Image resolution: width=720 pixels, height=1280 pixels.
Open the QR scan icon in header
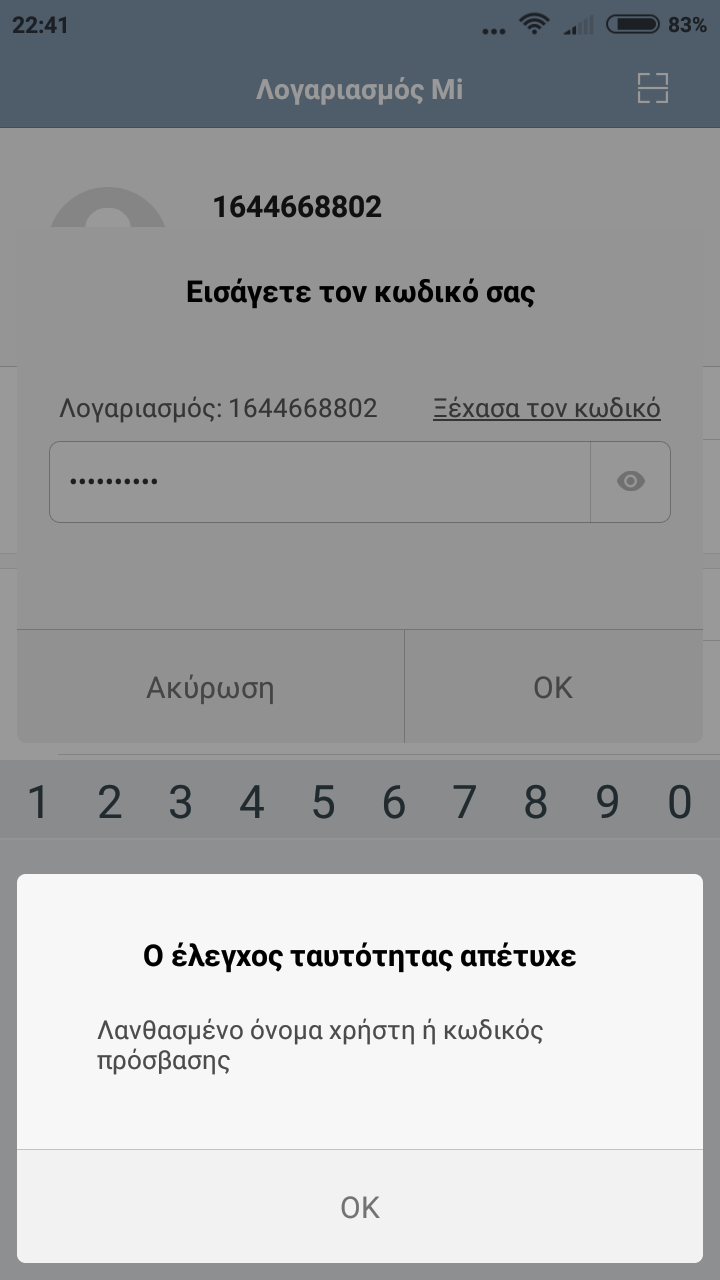652,89
